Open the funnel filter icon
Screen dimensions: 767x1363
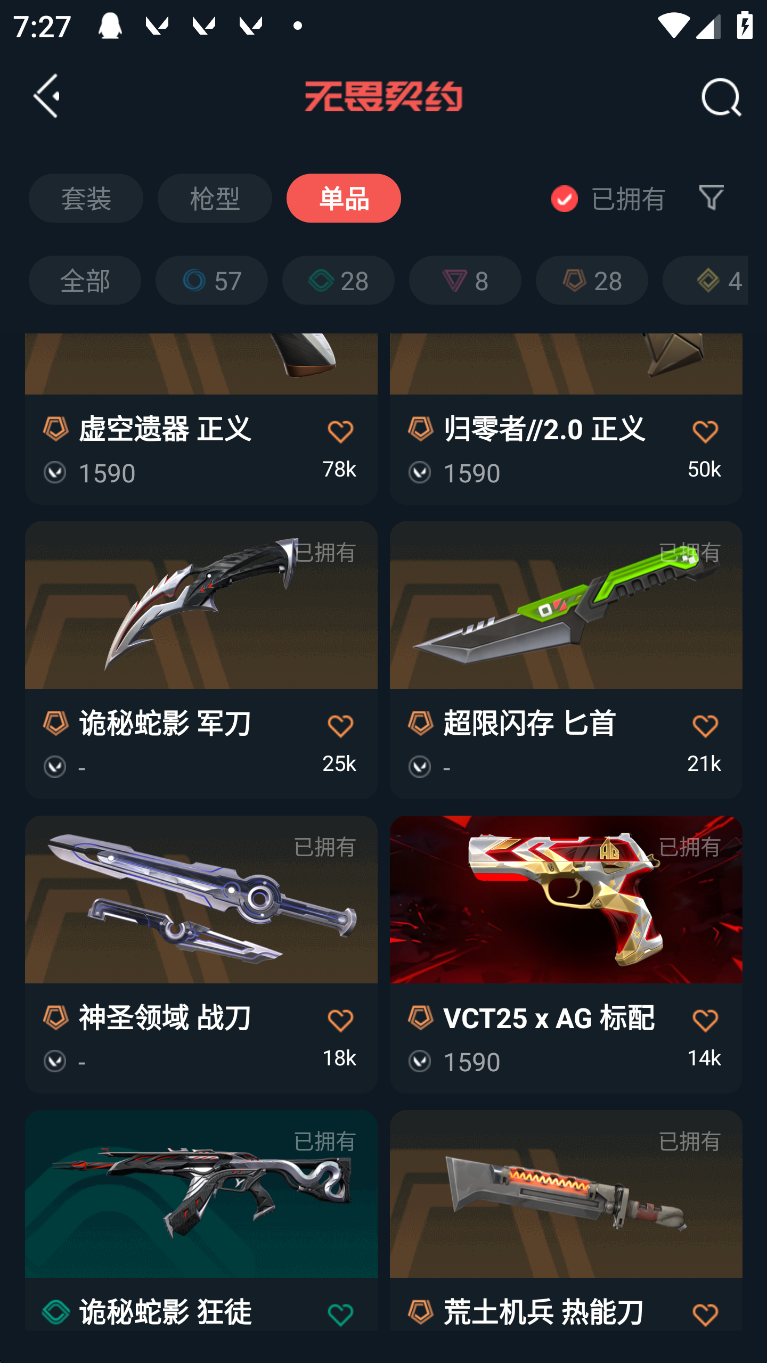point(711,198)
